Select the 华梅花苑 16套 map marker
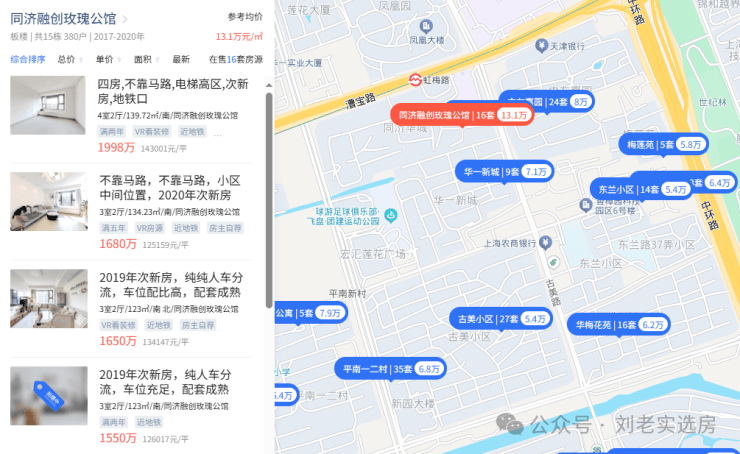This screenshot has width=740, height=454. click(618, 324)
